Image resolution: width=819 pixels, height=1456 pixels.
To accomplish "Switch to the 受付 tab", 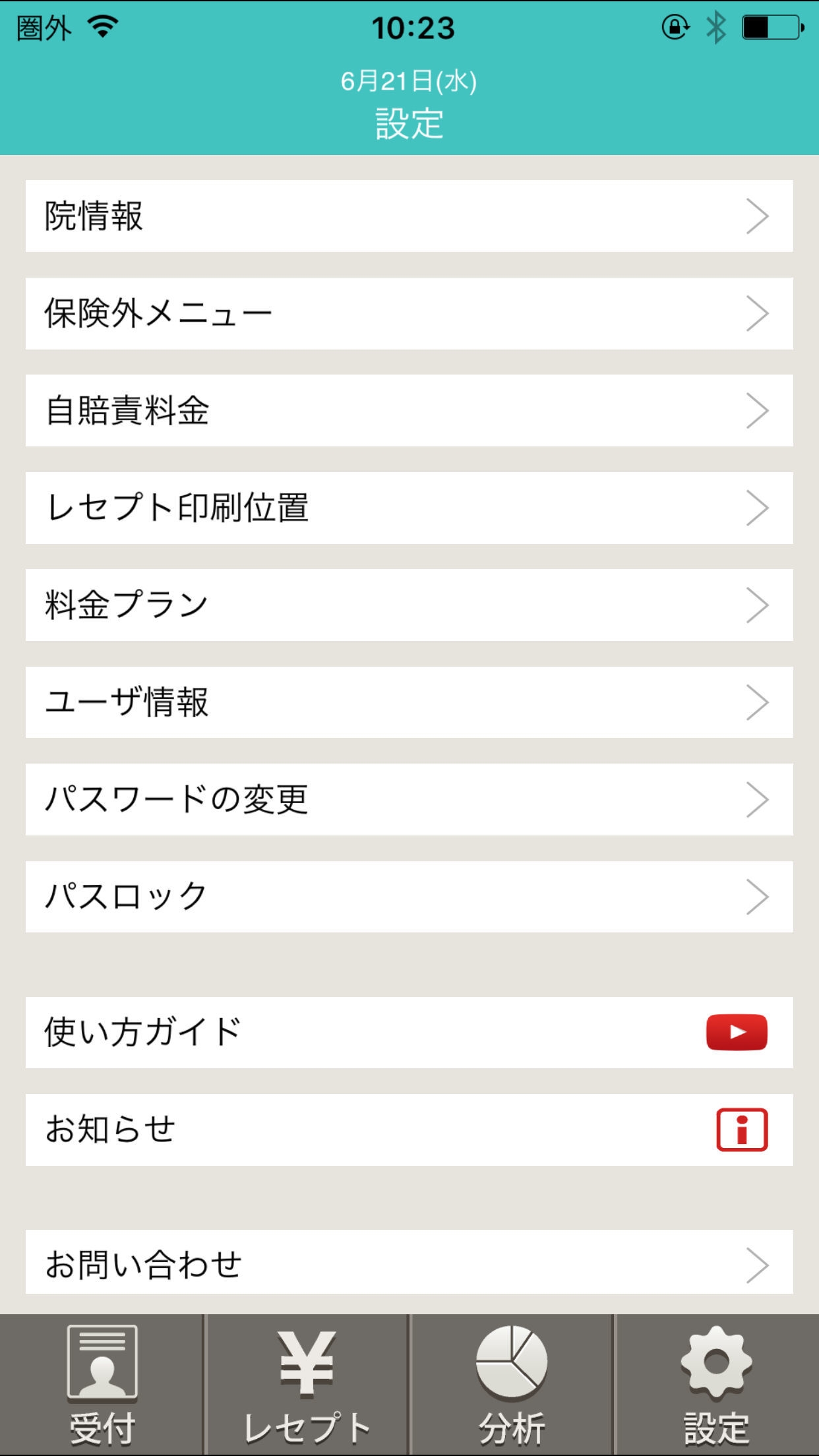I will pos(102,1385).
